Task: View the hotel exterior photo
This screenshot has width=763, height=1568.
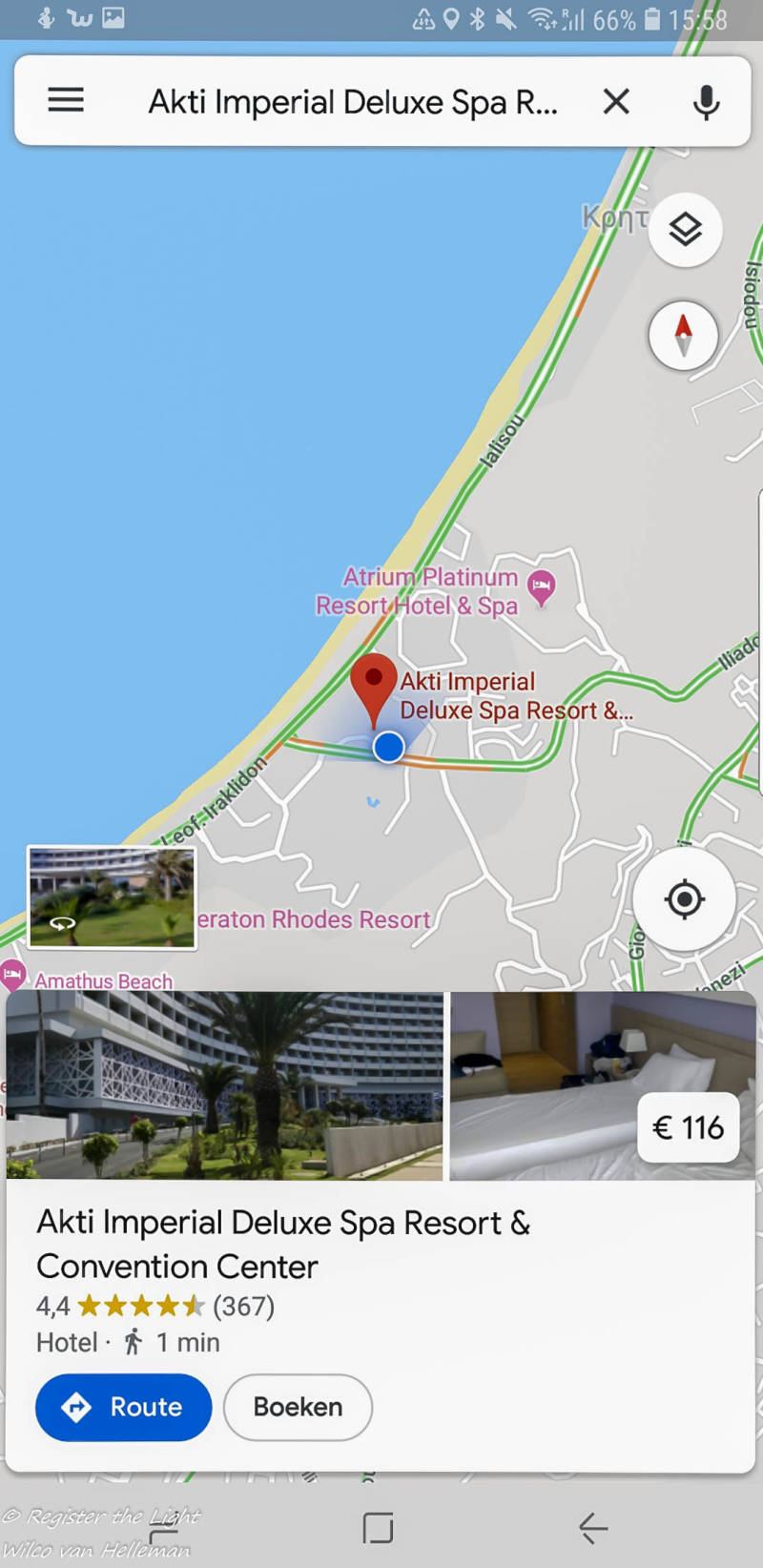Action: [x=225, y=1085]
